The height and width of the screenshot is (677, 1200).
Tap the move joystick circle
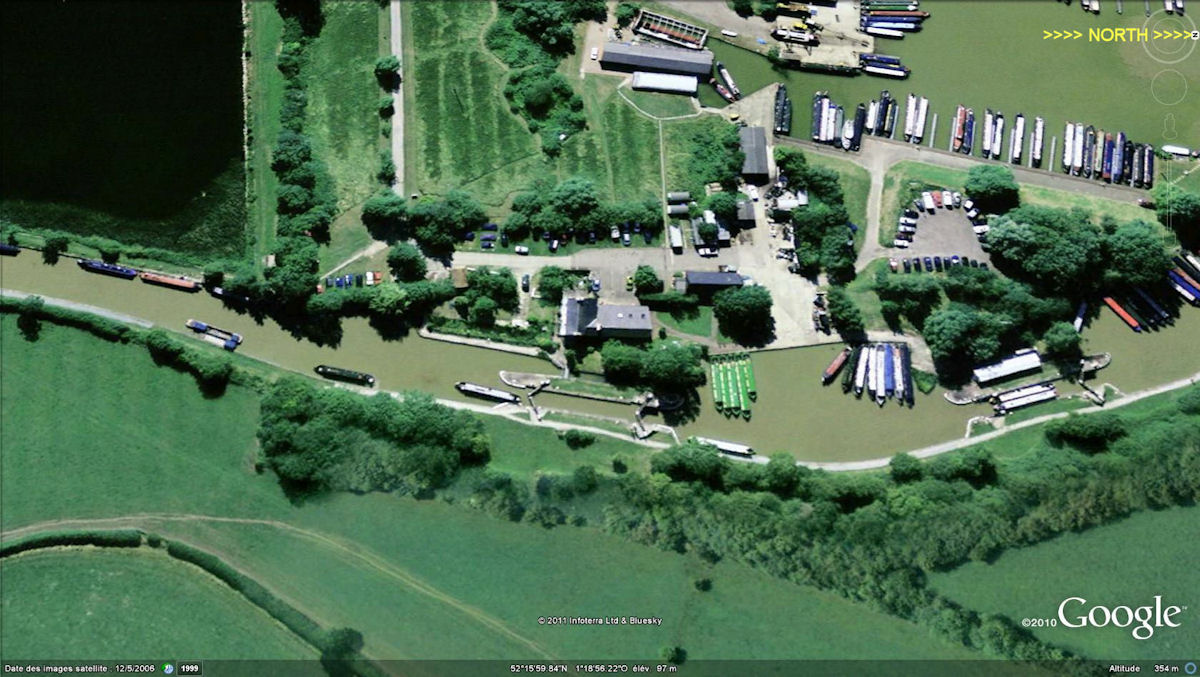click(x=1168, y=88)
